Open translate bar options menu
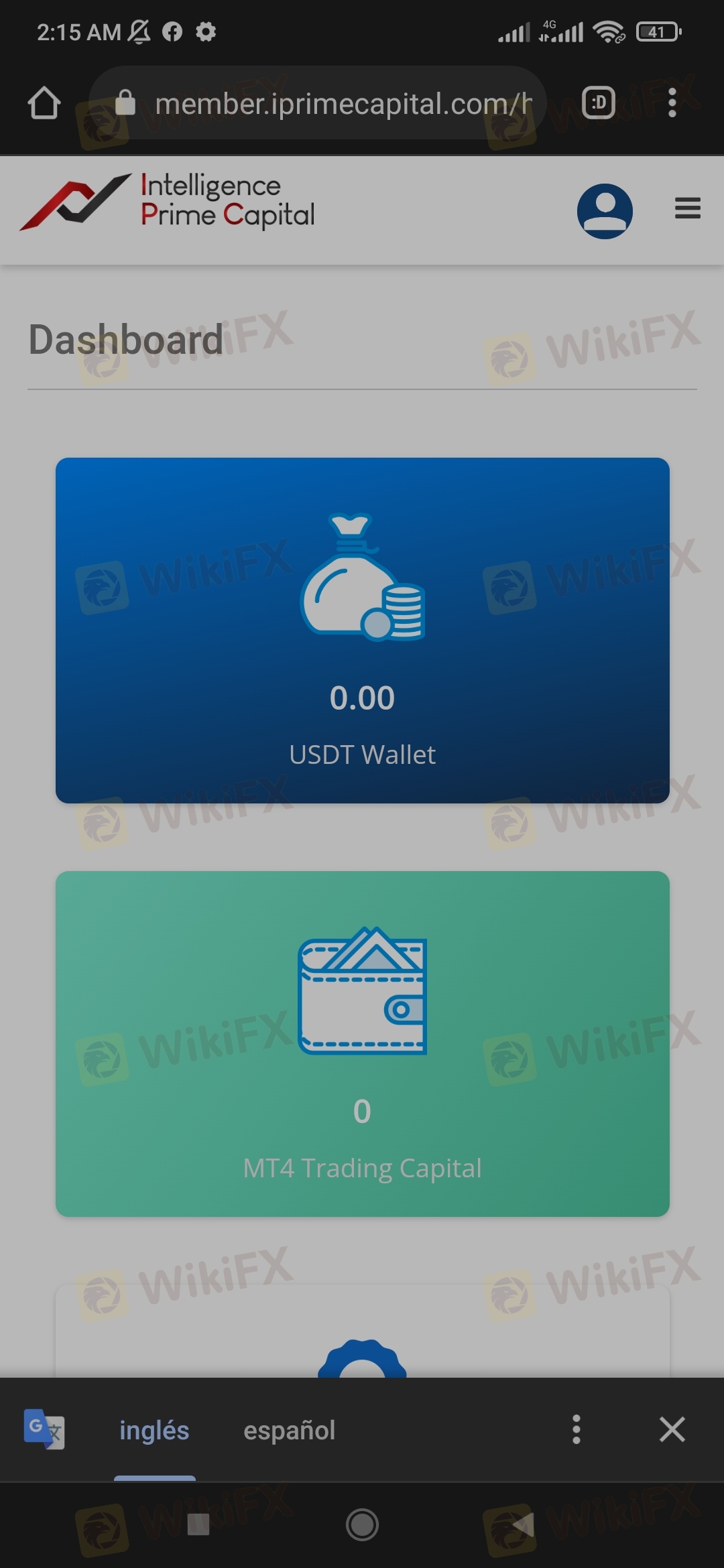The height and width of the screenshot is (1568, 724). click(x=576, y=1429)
